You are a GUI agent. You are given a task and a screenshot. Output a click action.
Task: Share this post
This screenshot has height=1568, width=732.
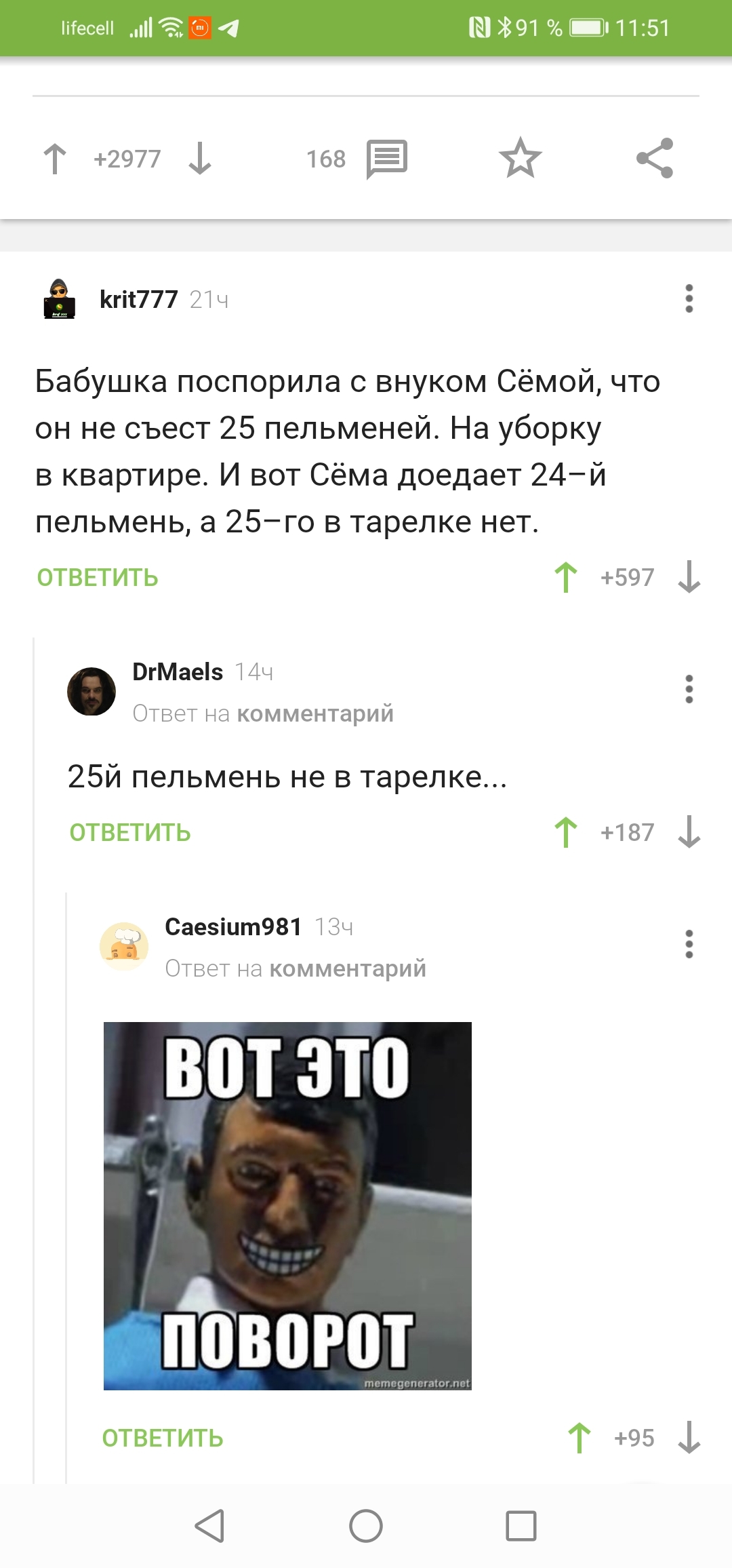pos(655,159)
